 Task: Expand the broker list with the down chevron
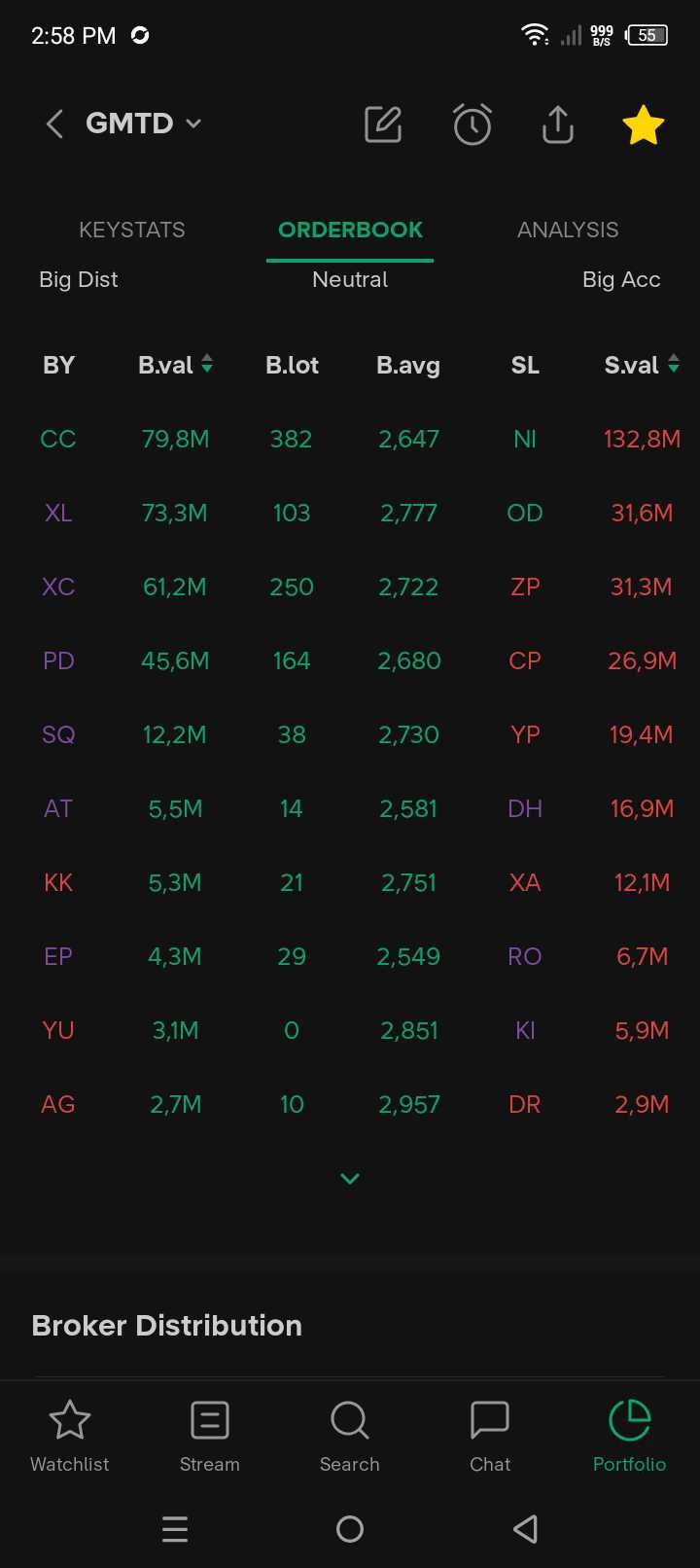[x=350, y=1178]
